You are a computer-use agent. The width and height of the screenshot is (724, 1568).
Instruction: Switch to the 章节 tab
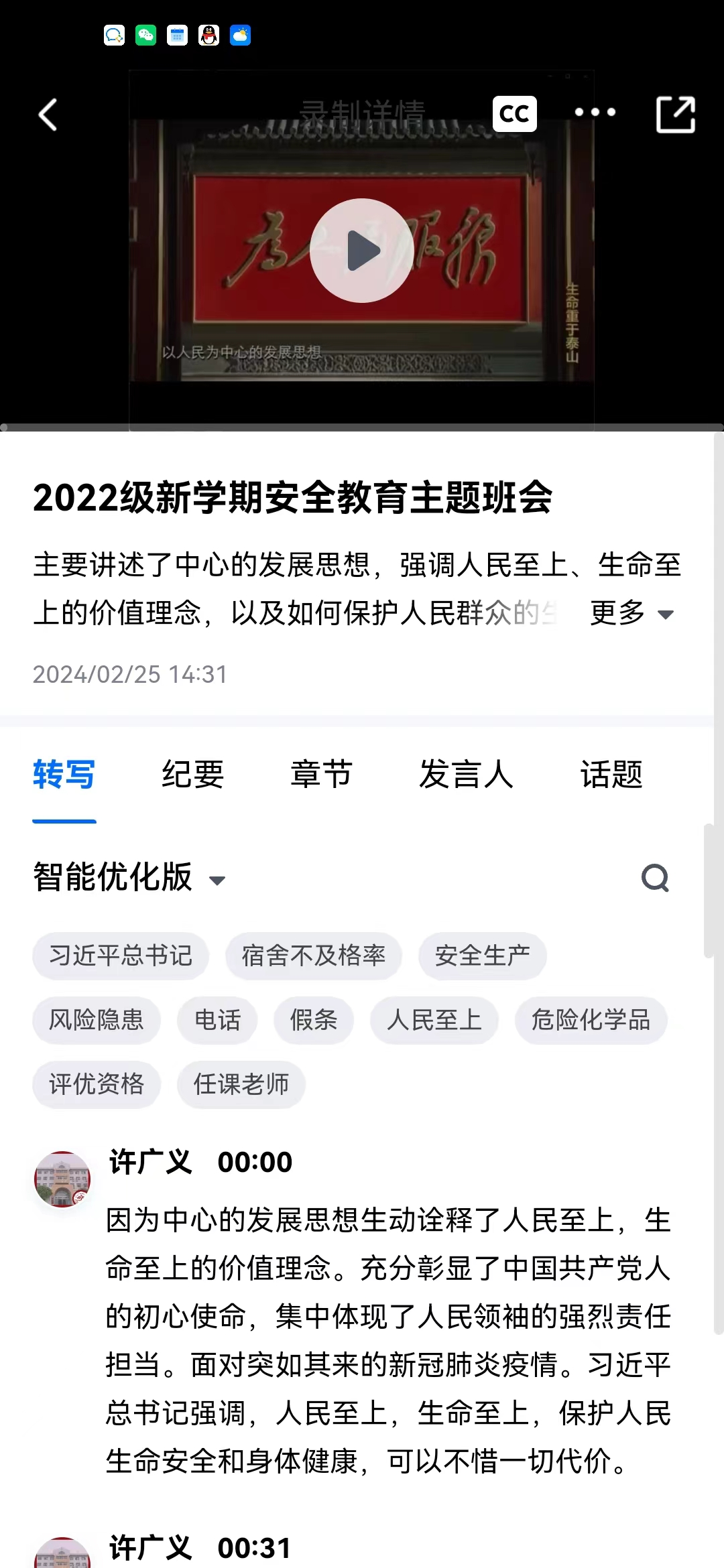point(321,775)
